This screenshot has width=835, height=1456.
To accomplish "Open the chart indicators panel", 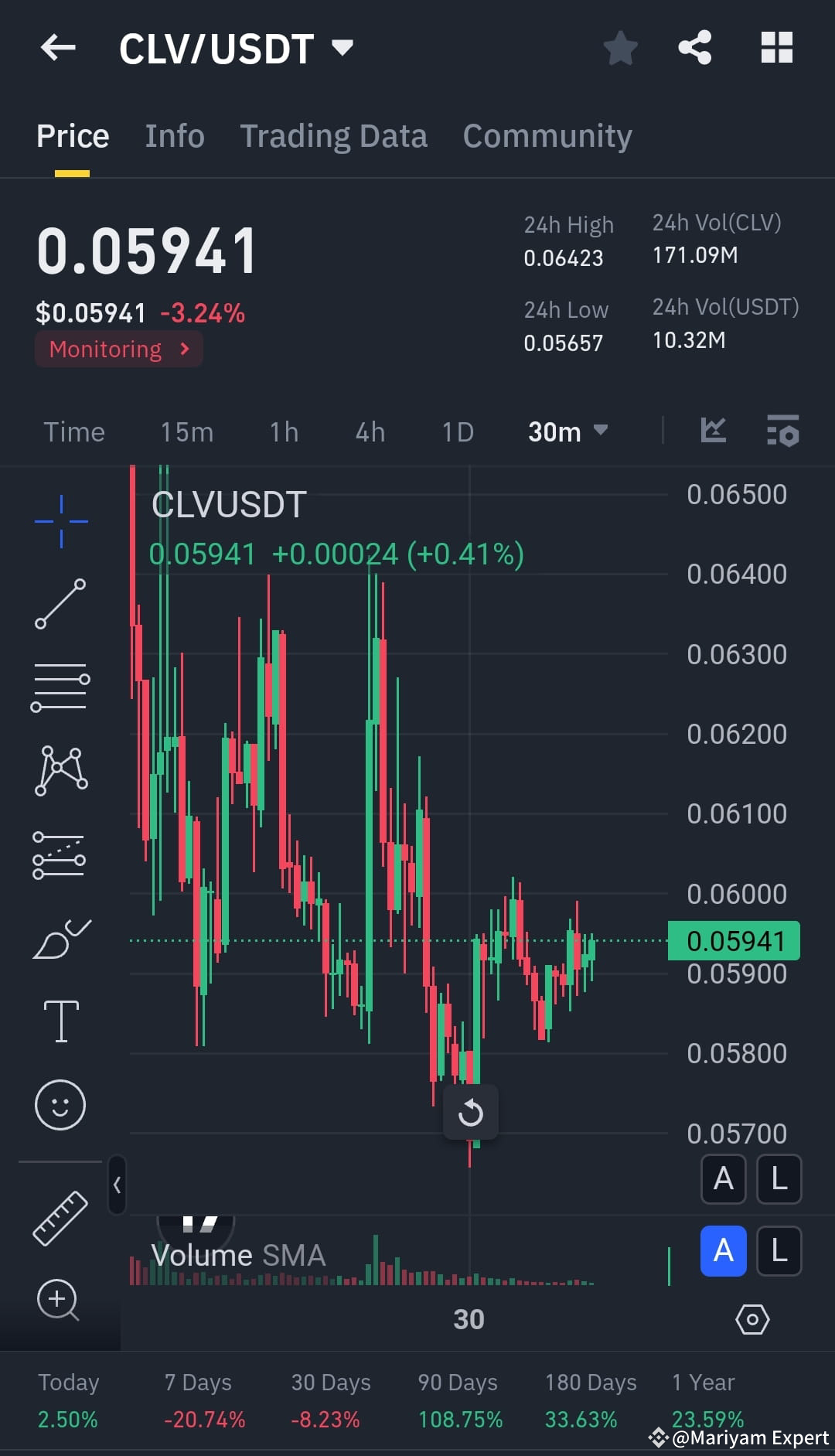I will [782, 432].
